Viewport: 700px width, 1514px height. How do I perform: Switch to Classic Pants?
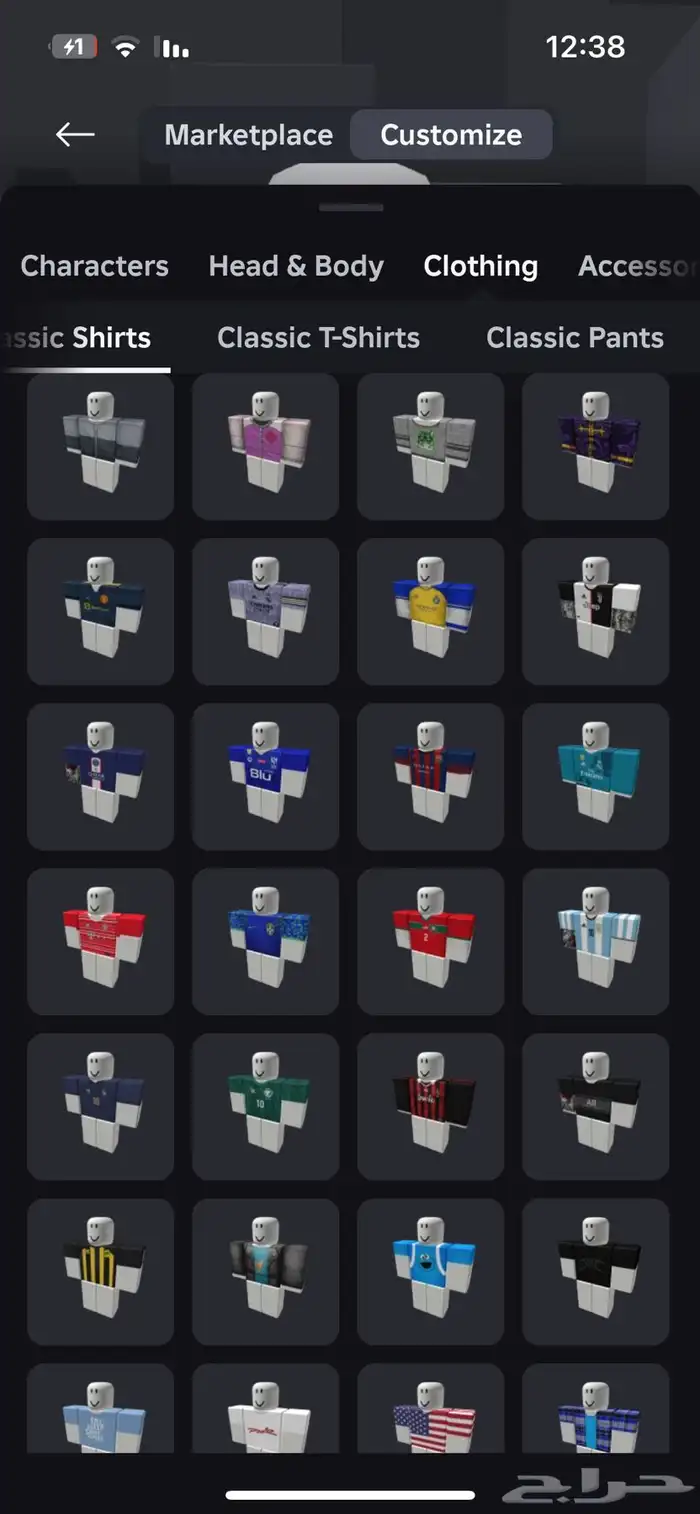pos(575,338)
